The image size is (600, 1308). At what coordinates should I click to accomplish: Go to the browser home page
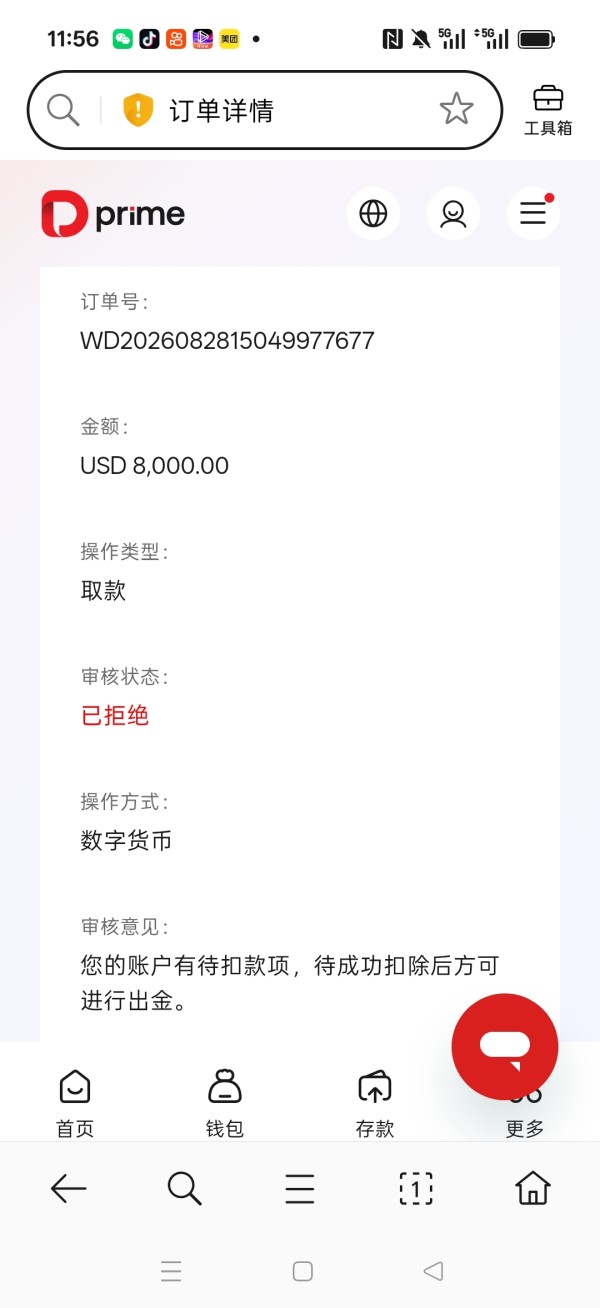pos(533,1188)
